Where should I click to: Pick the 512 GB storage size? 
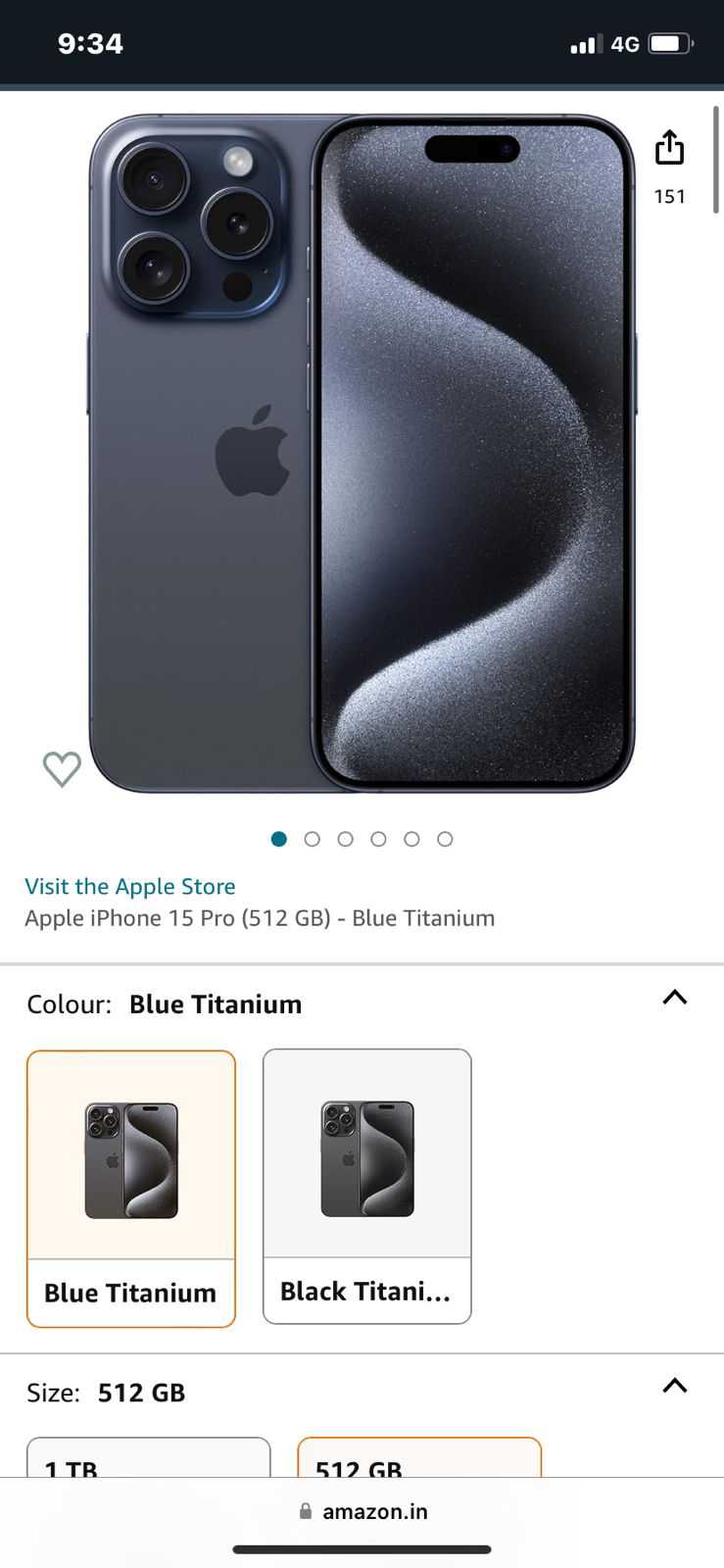coord(419,1458)
